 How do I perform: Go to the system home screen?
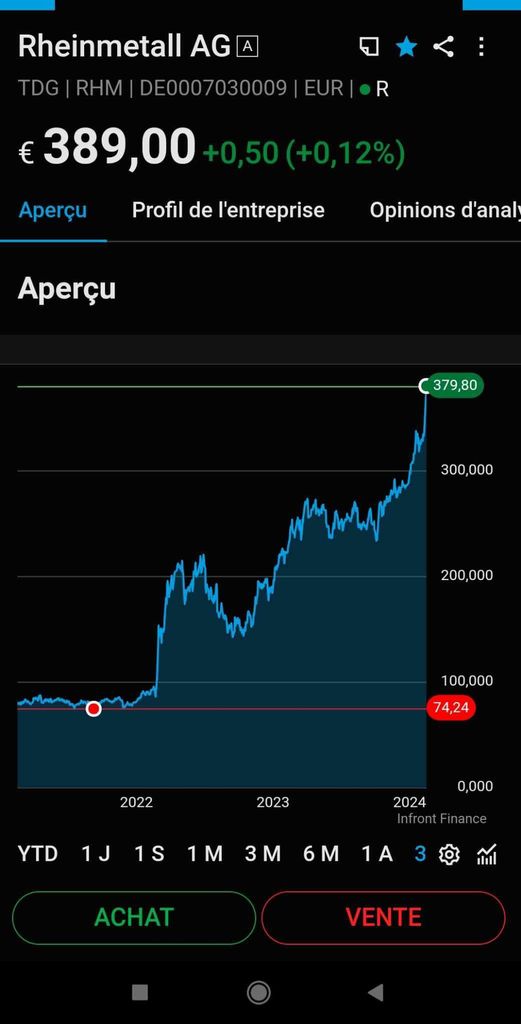coord(259,993)
